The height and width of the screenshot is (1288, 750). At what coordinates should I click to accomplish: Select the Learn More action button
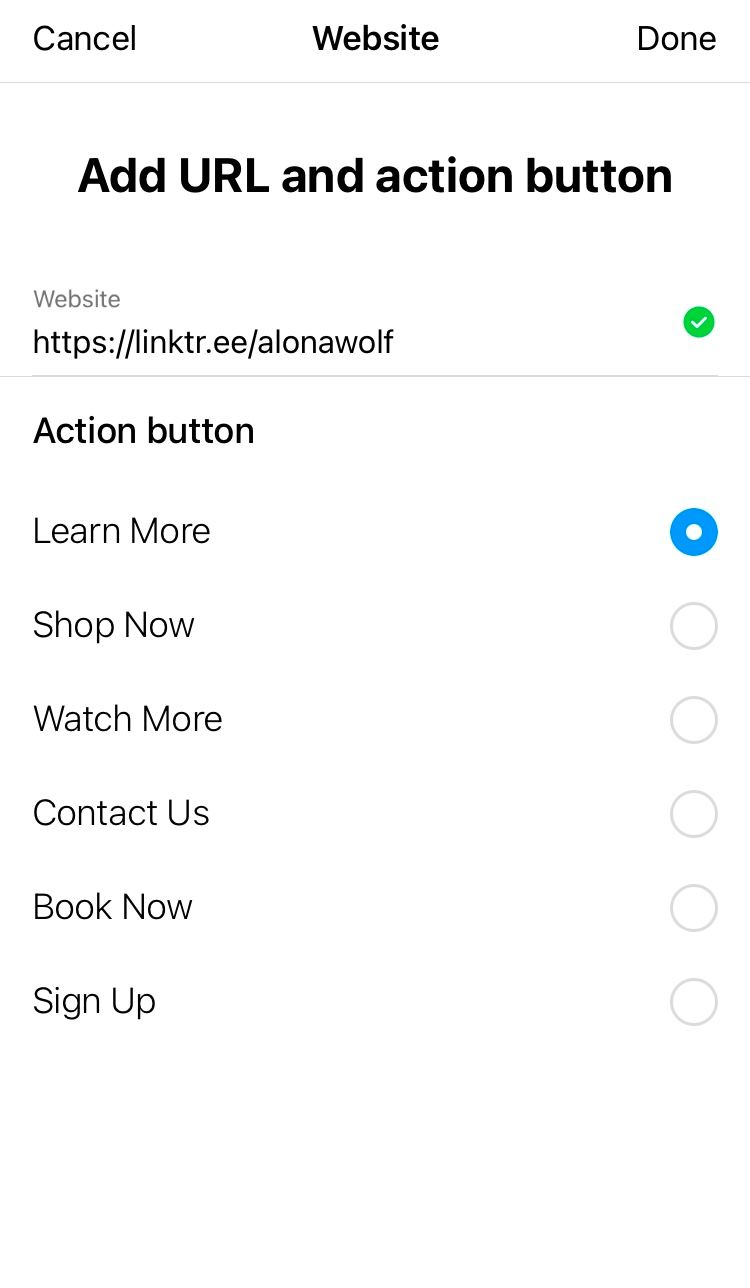point(375,532)
